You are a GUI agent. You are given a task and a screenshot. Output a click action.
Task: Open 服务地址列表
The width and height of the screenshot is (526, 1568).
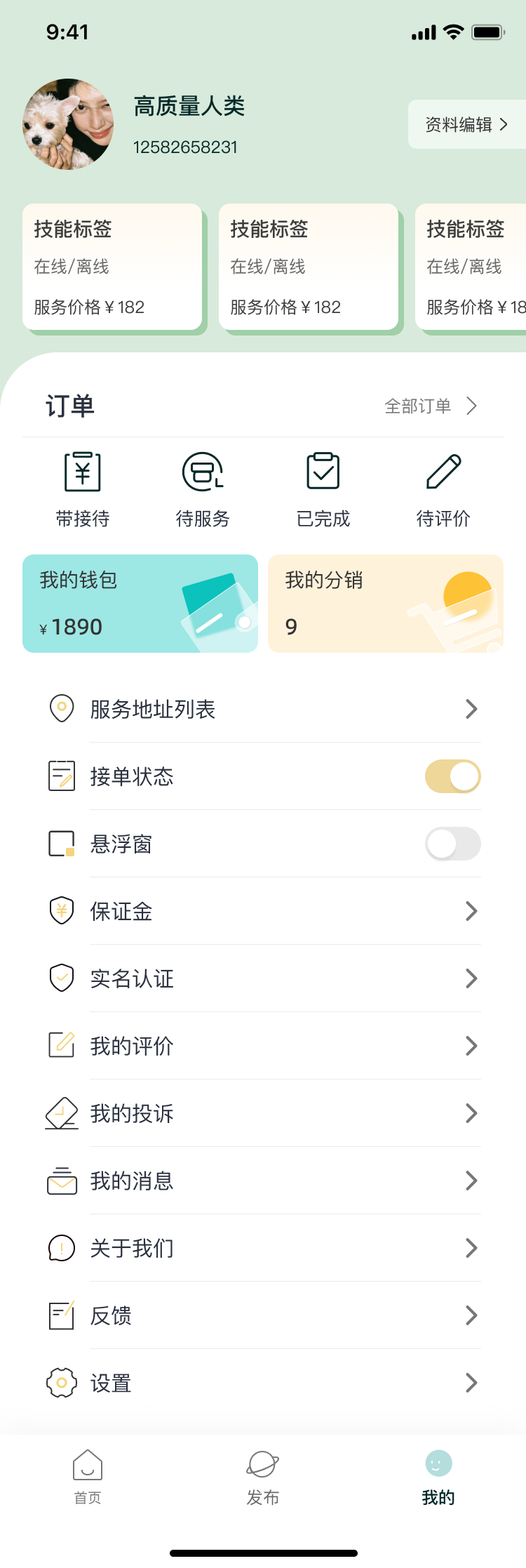(x=263, y=709)
